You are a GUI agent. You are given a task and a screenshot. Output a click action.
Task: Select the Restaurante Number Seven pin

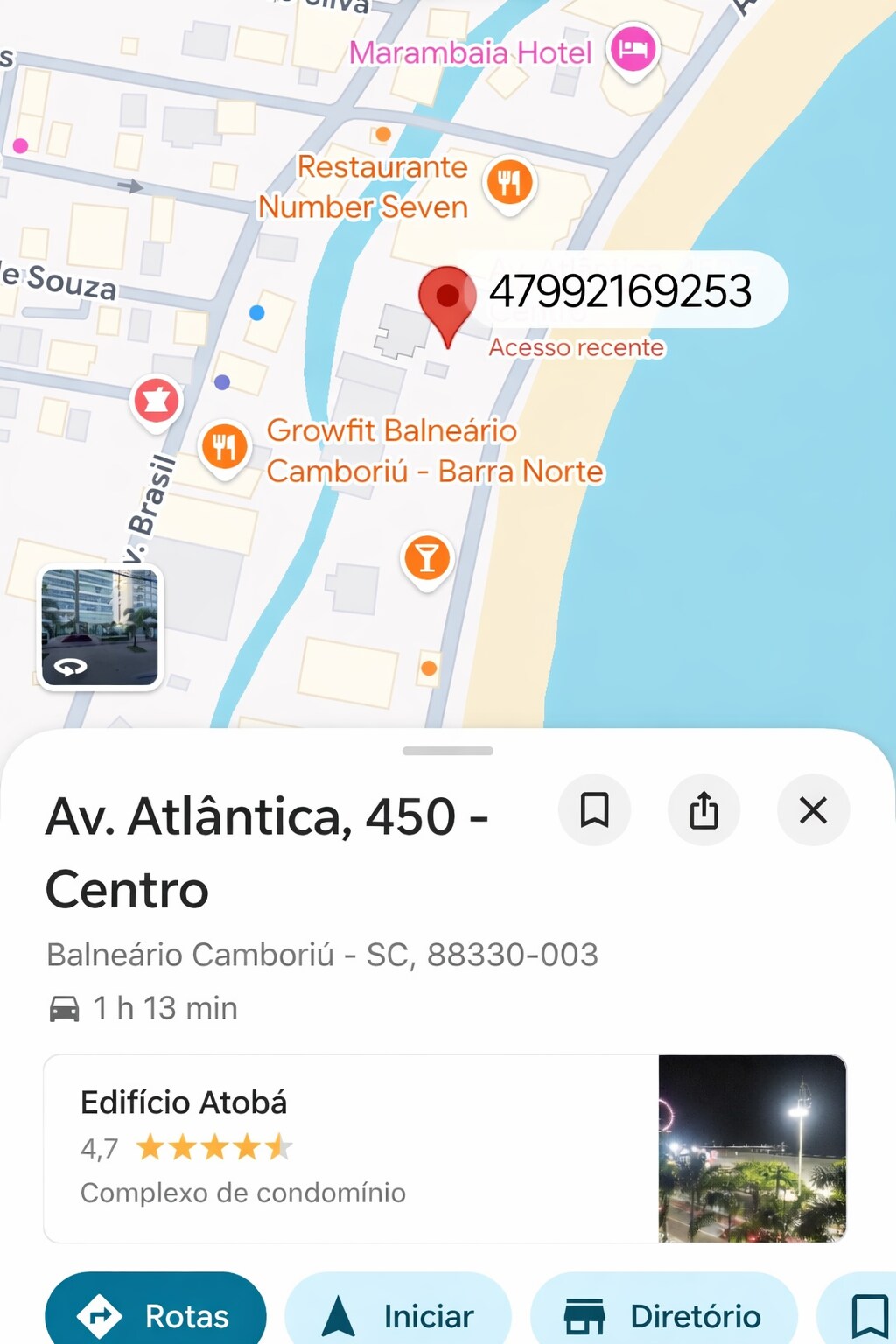509,182
